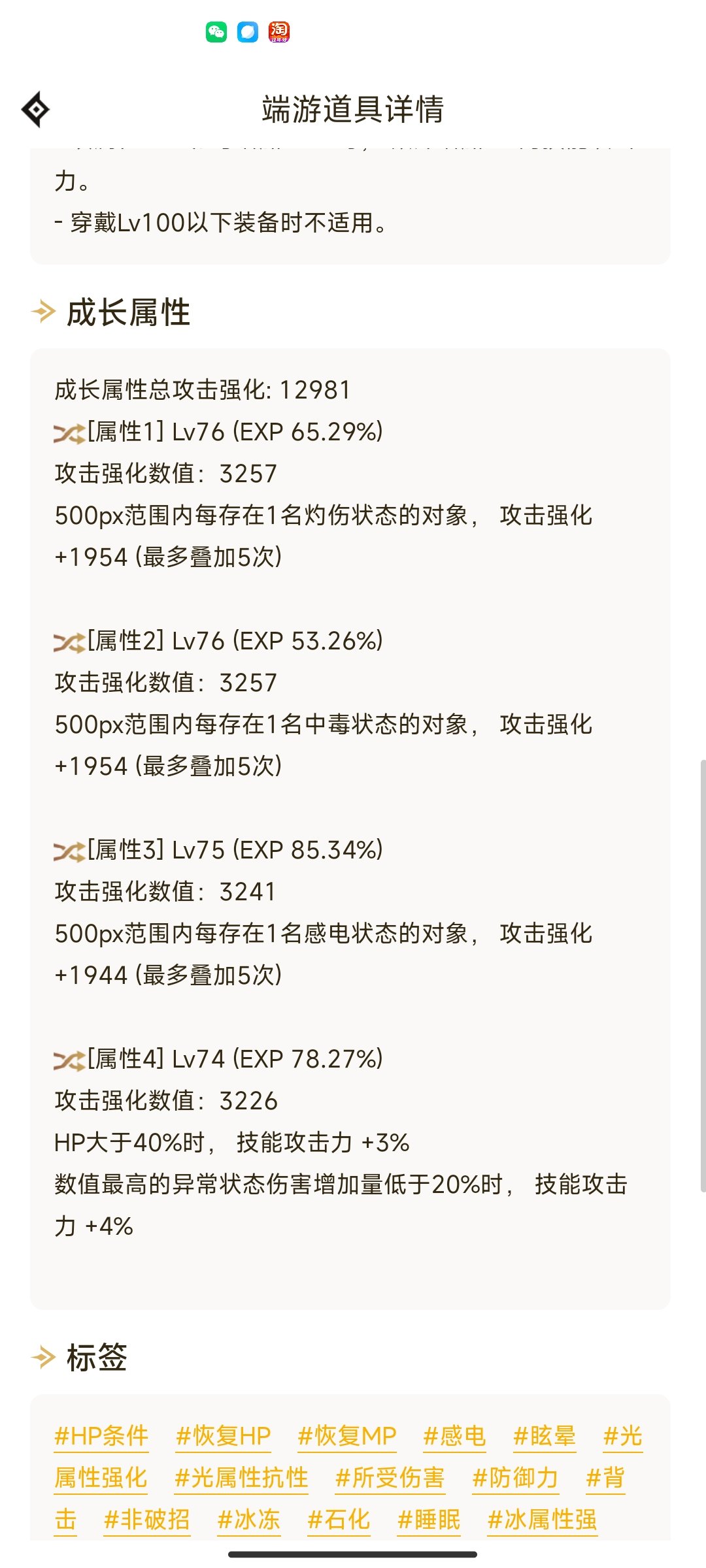Select the #石化 tag
Viewport: 706px width, 1568px height.
(x=339, y=1519)
